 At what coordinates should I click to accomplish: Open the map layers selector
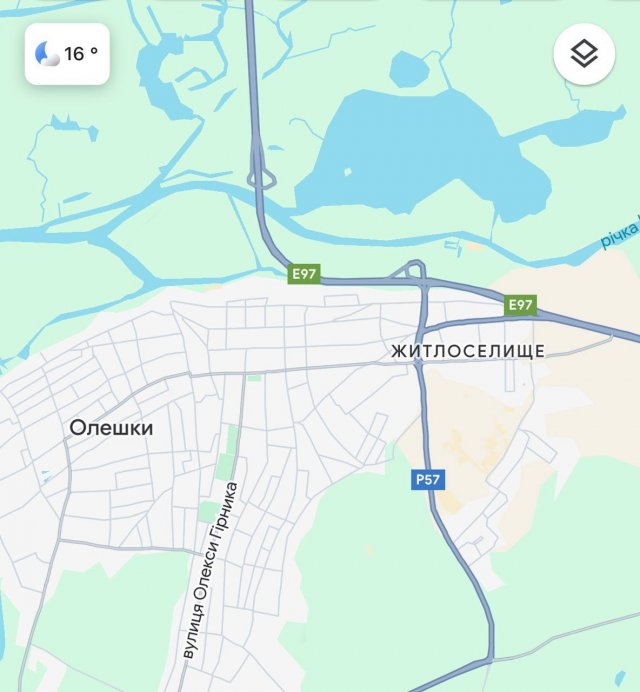coord(584,54)
